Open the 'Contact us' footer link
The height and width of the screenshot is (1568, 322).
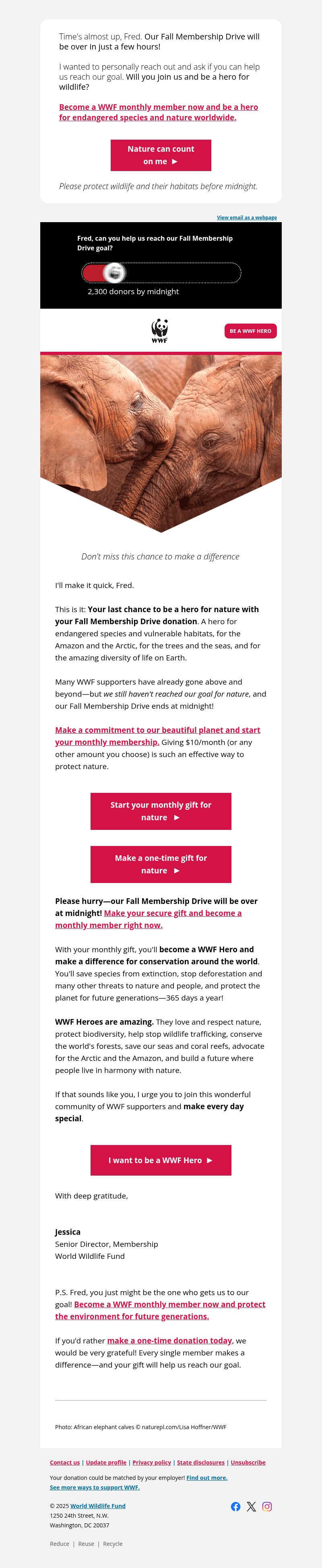click(x=64, y=1462)
